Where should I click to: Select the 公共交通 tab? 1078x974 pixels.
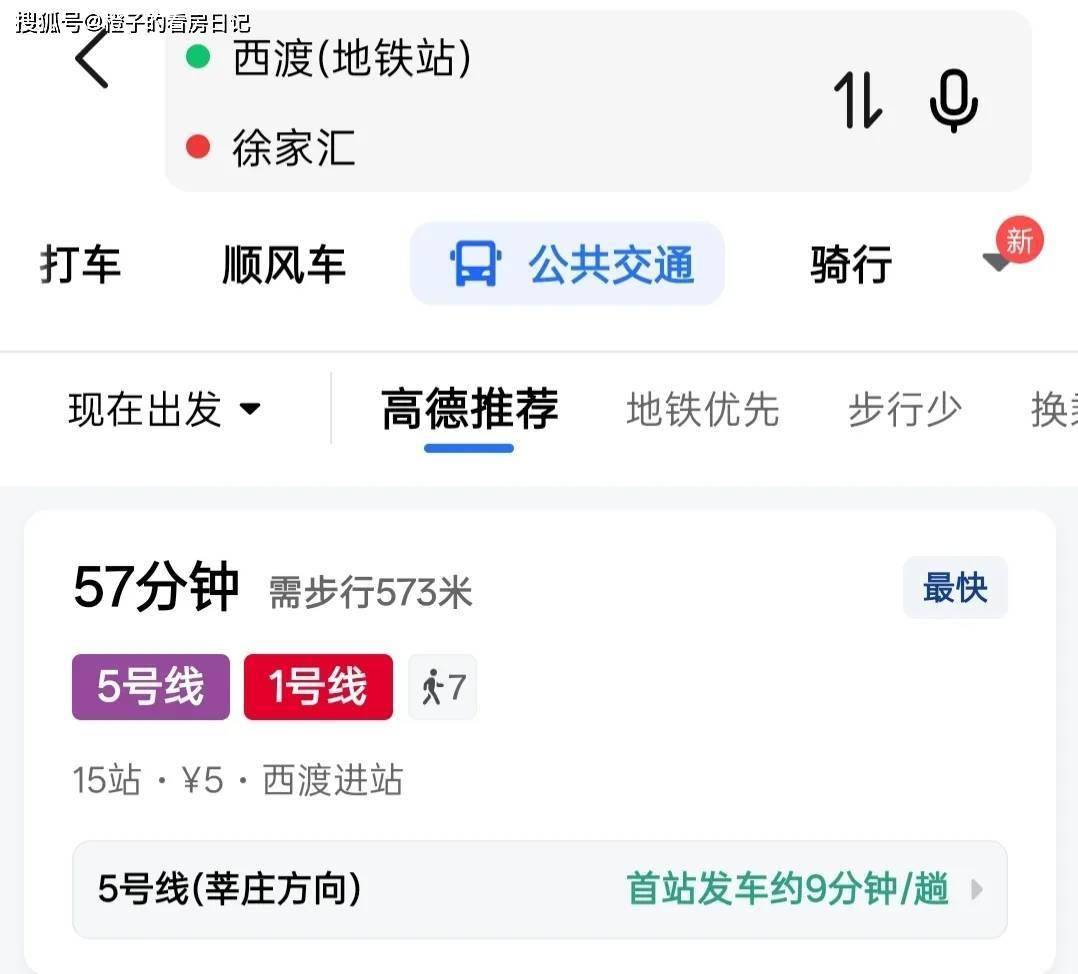click(567, 265)
